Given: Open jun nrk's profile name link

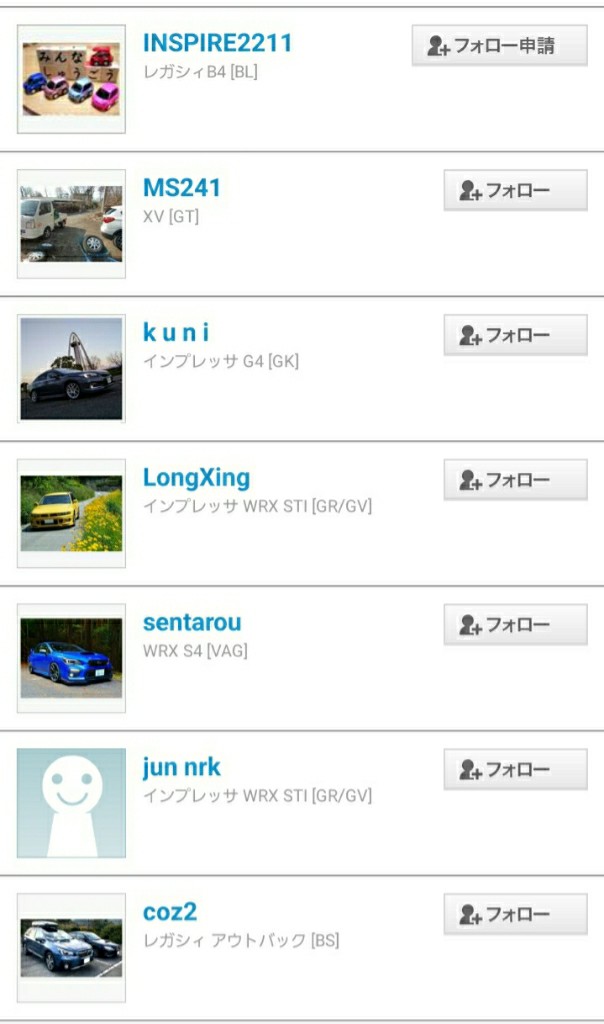Looking at the screenshot, I should pyautogui.click(x=182, y=767).
